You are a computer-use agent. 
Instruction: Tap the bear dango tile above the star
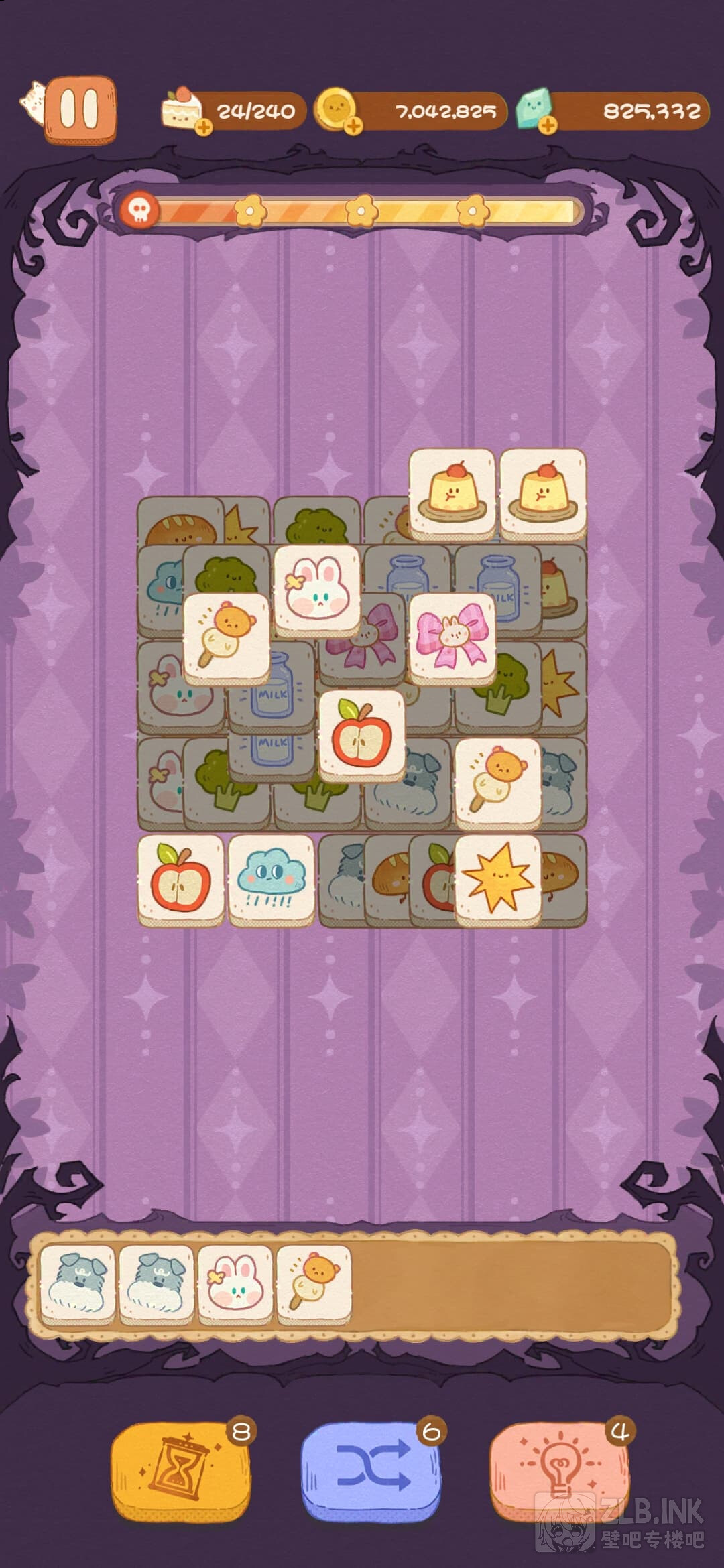(497, 781)
